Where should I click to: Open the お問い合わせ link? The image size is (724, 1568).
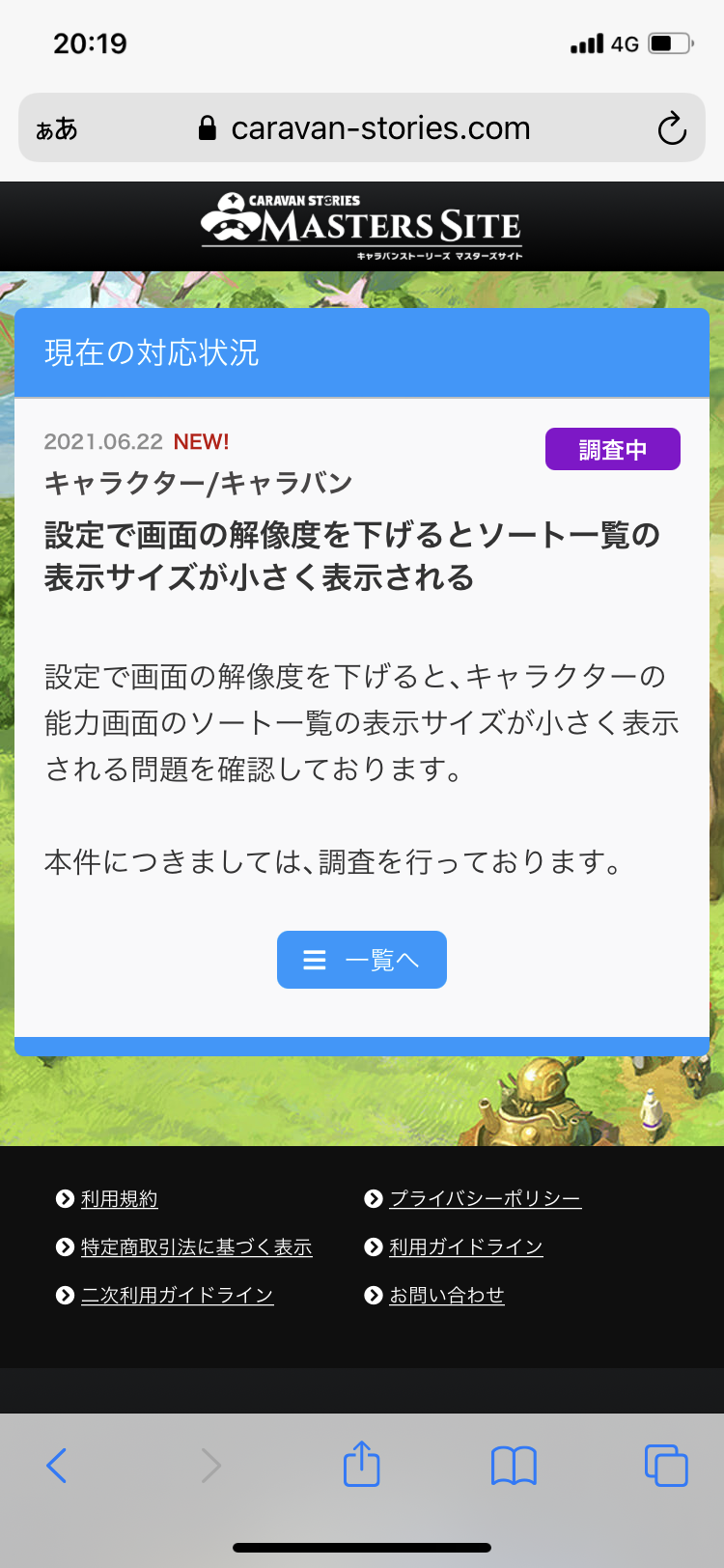point(446,1296)
